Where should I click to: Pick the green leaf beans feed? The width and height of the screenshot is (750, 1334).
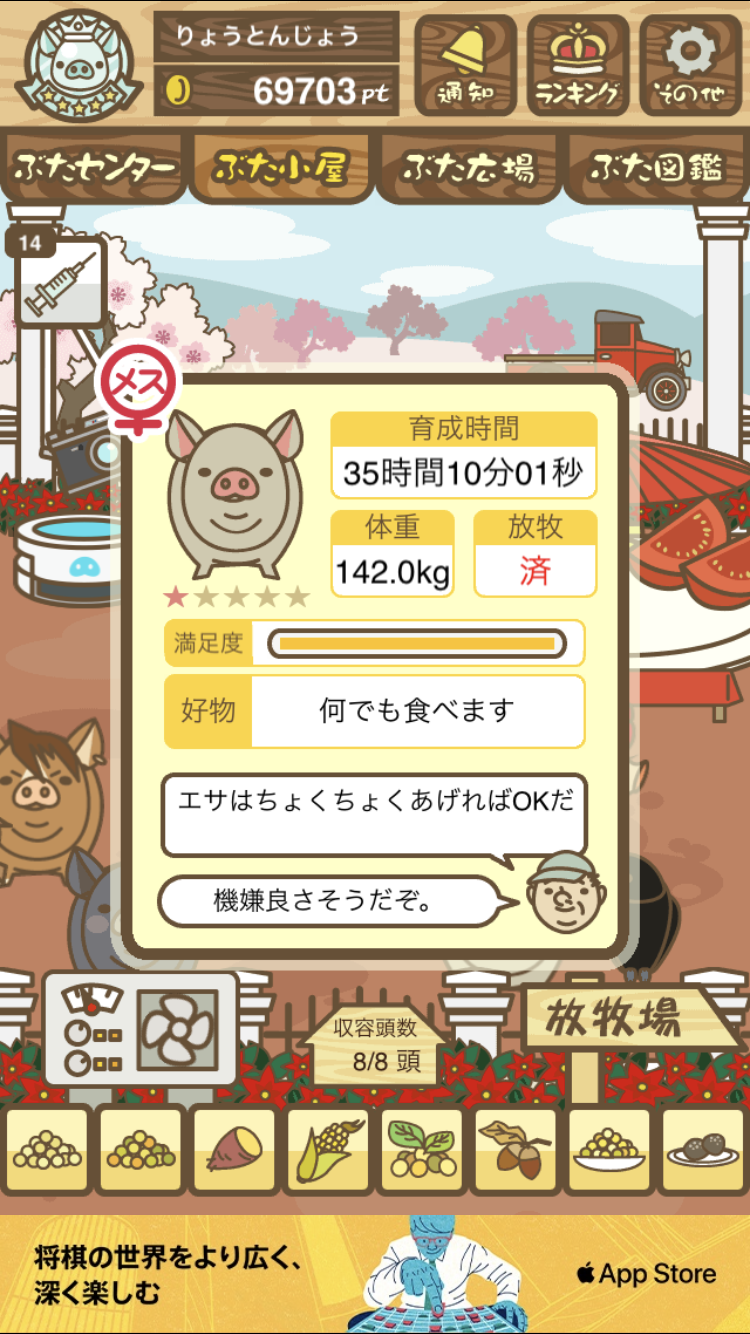422,1152
